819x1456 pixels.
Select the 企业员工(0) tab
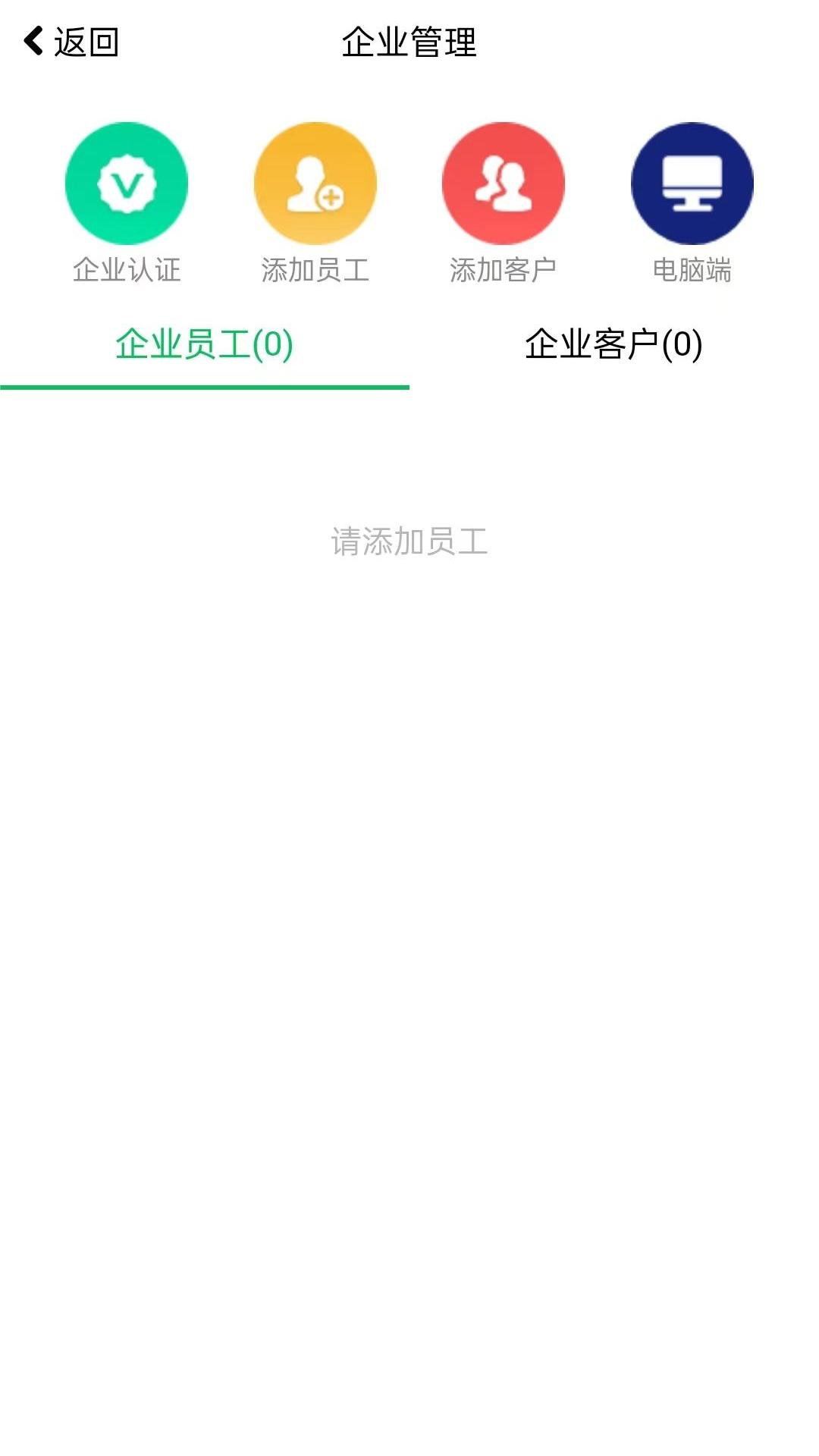(x=203, y=344)
